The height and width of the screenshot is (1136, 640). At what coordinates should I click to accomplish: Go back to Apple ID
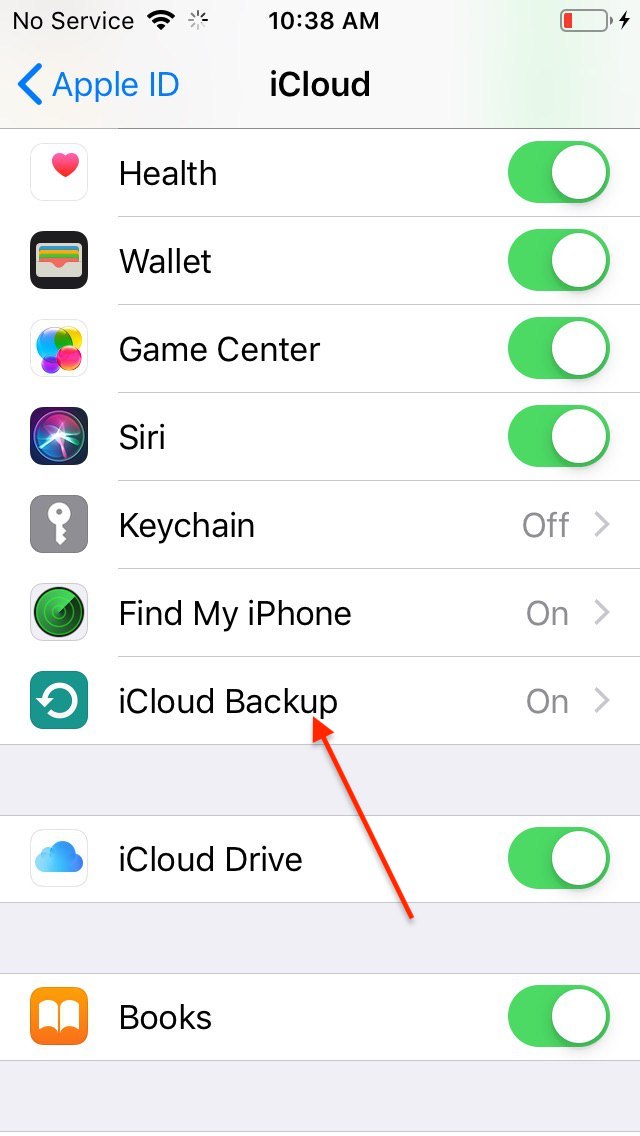pos(98,85)
